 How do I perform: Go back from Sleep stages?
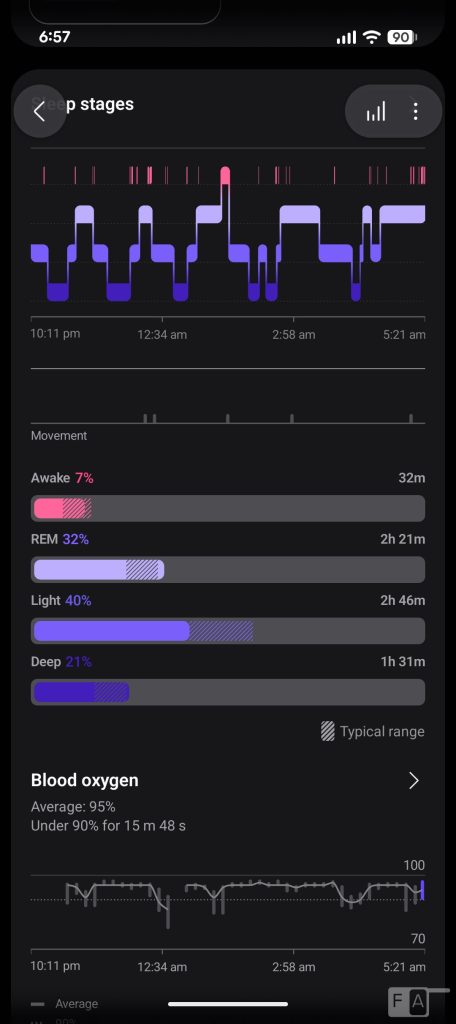pyautogui.click(x=39, y=111)
